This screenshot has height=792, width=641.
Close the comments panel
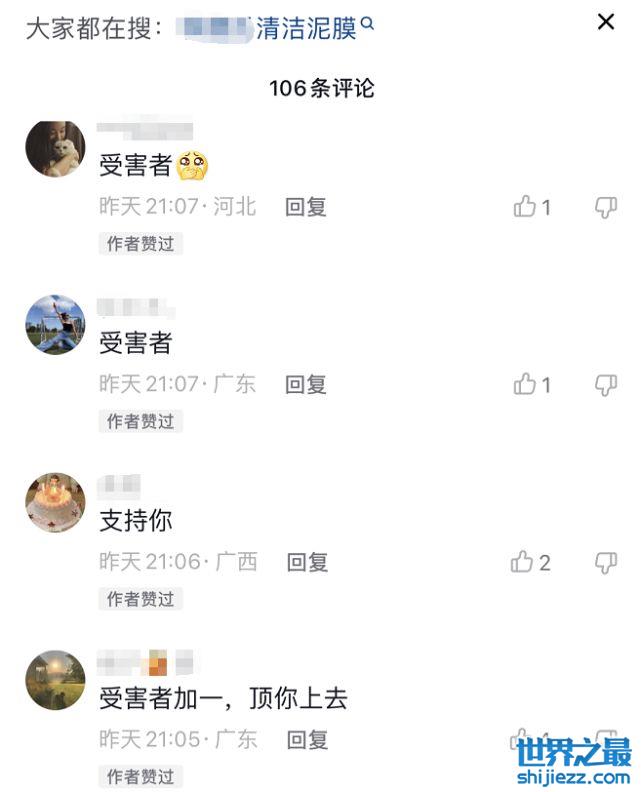point(605,22)
